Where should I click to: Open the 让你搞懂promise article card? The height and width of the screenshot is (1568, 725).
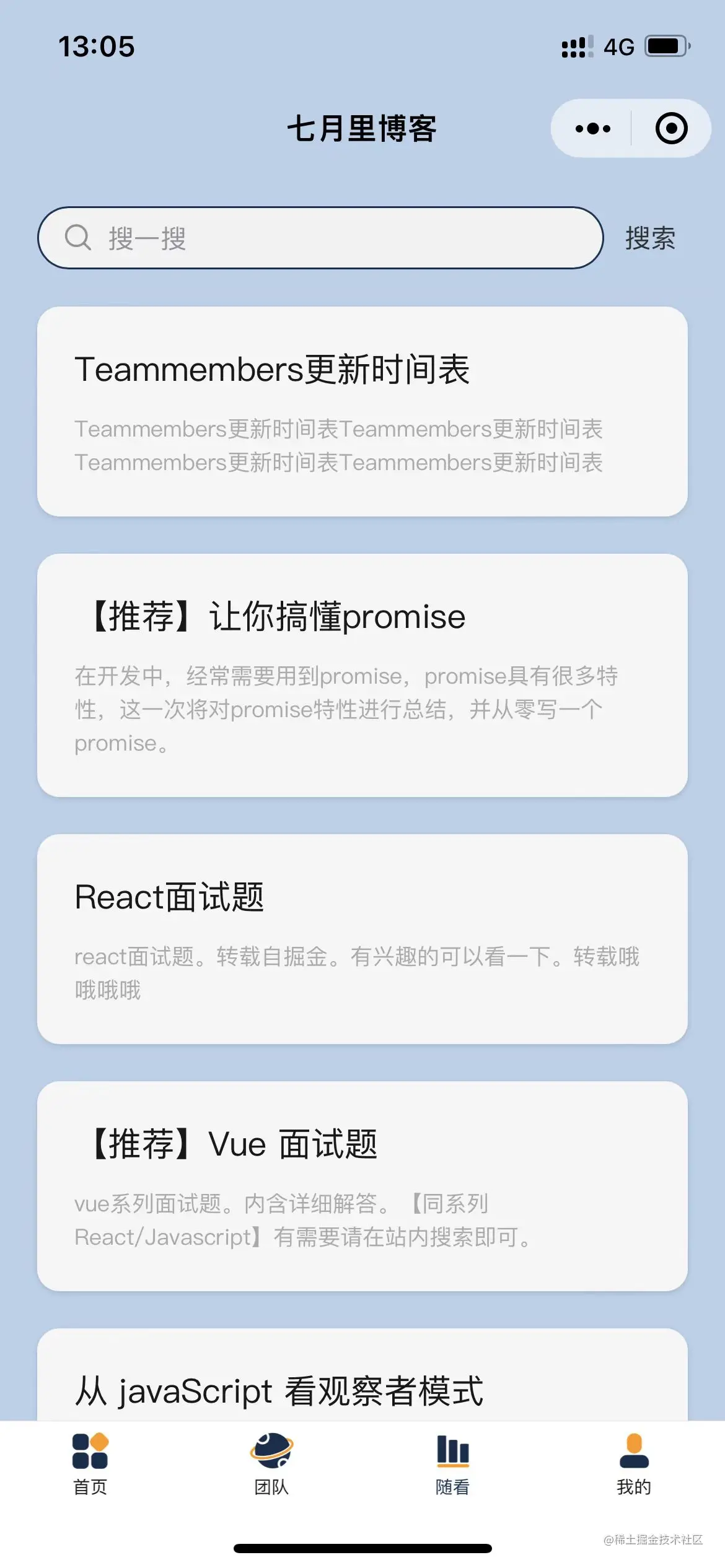point(362,675)
